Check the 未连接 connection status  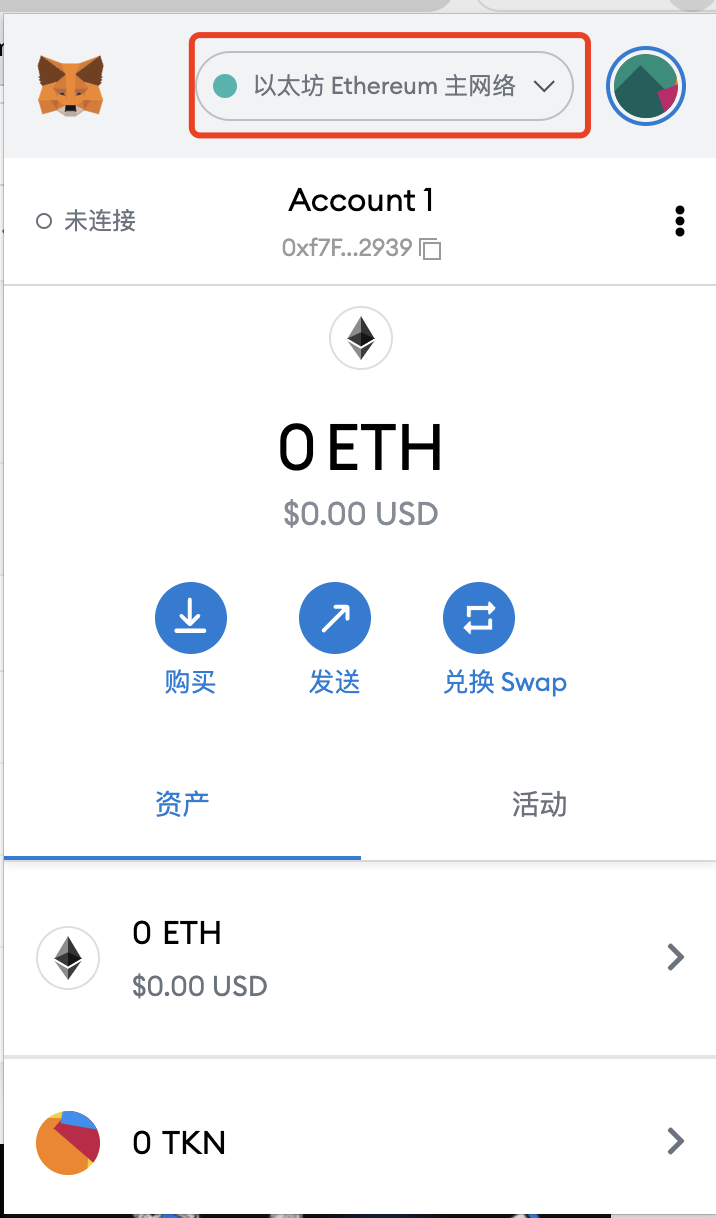click(87, 221)
